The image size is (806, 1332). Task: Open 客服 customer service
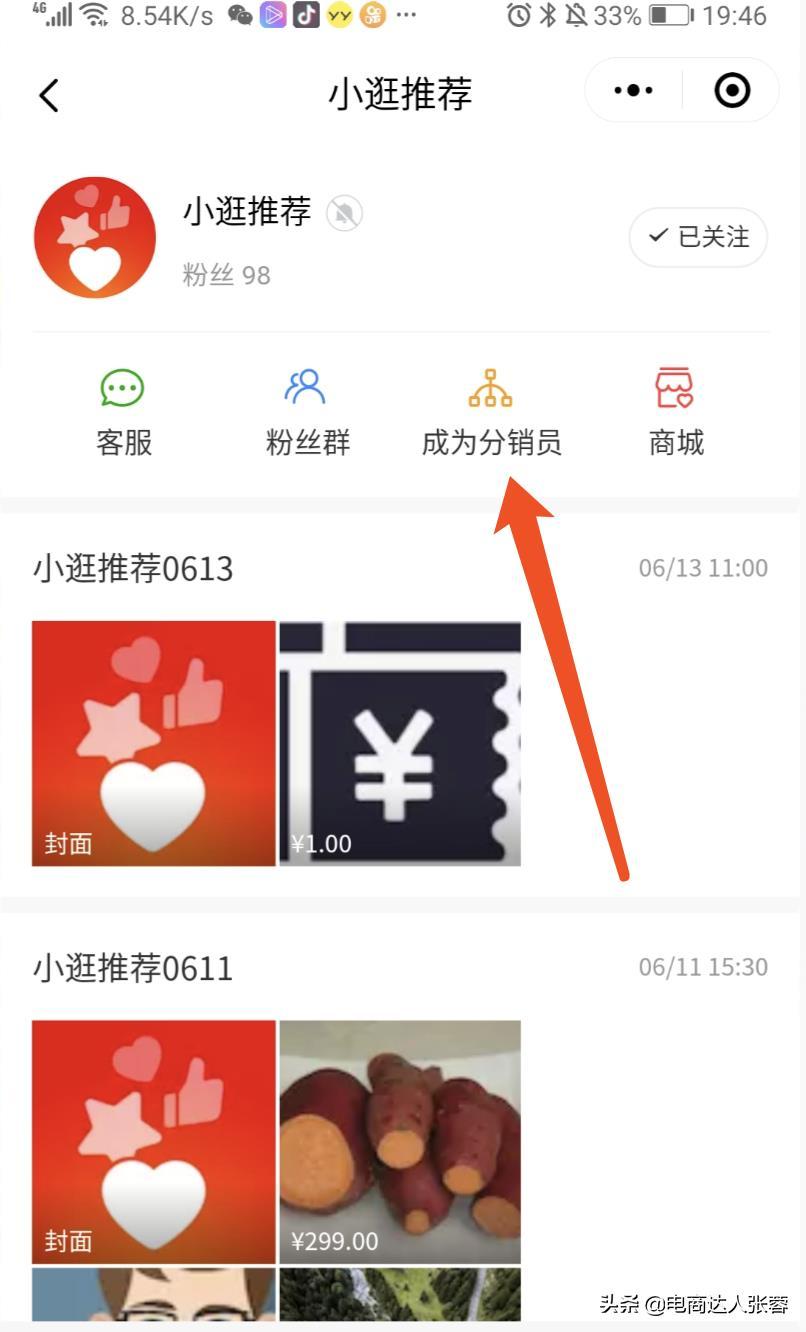(x=124, y=412)
